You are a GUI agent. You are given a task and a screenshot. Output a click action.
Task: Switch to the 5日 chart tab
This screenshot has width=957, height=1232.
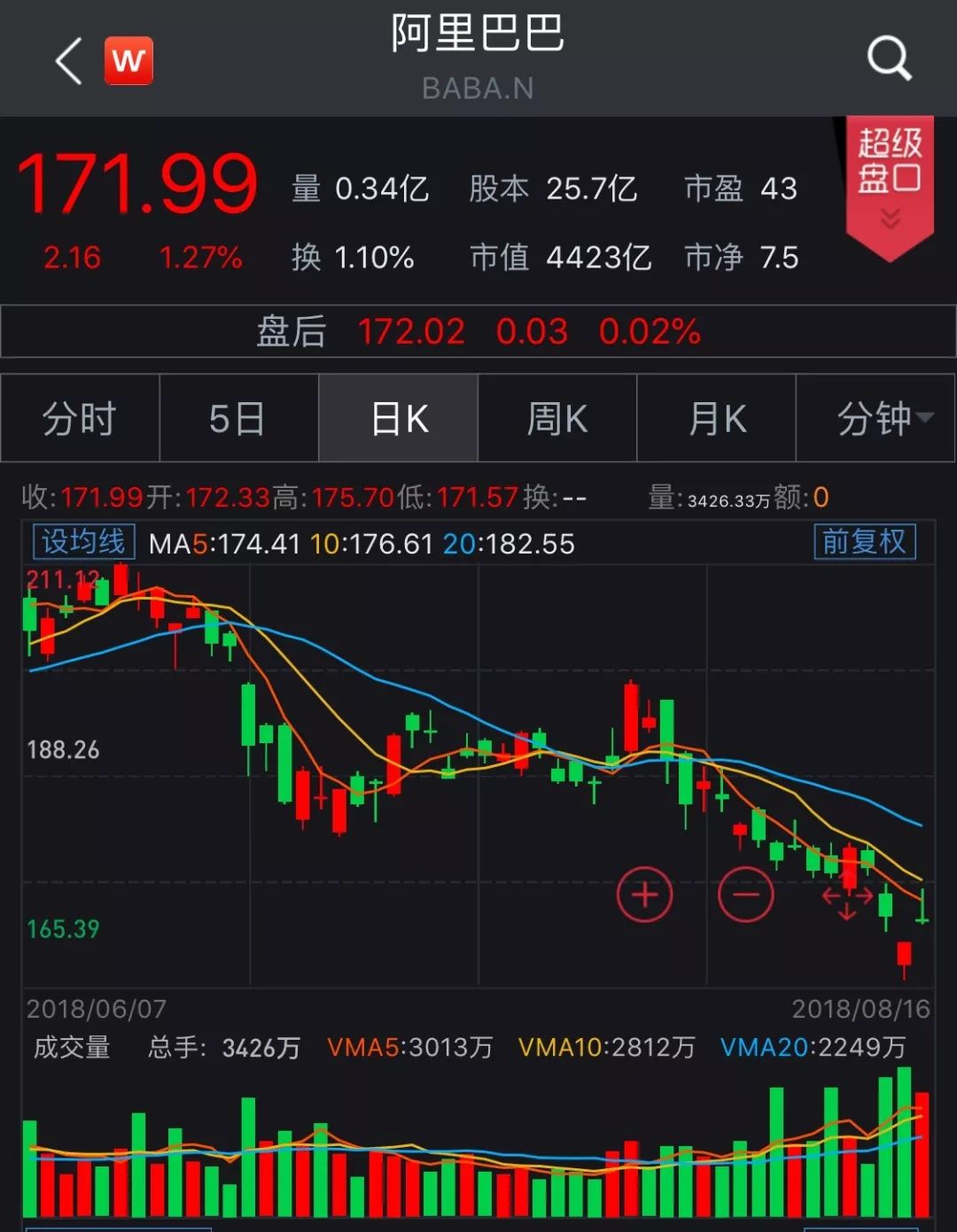coord(238,418)
